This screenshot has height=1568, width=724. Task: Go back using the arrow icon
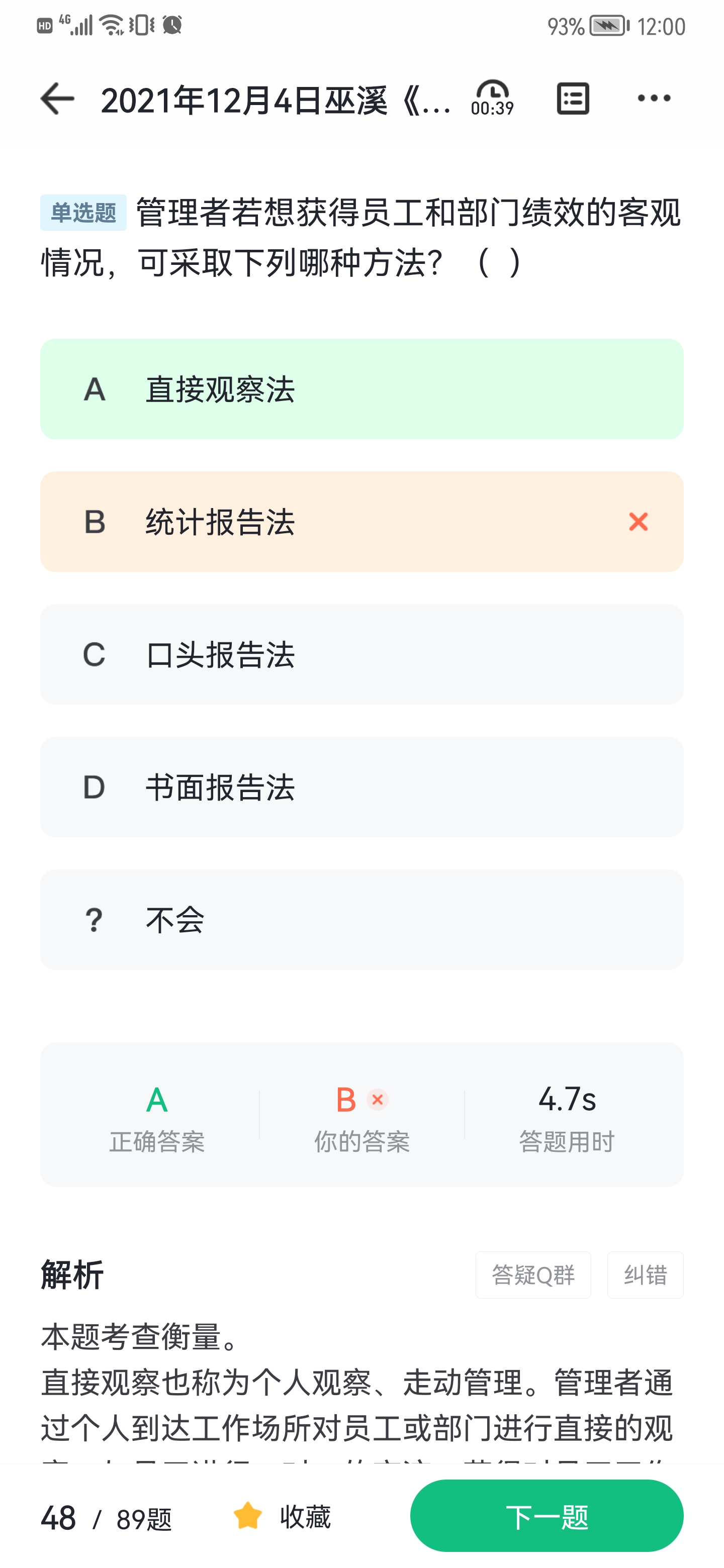coord(57,99)
